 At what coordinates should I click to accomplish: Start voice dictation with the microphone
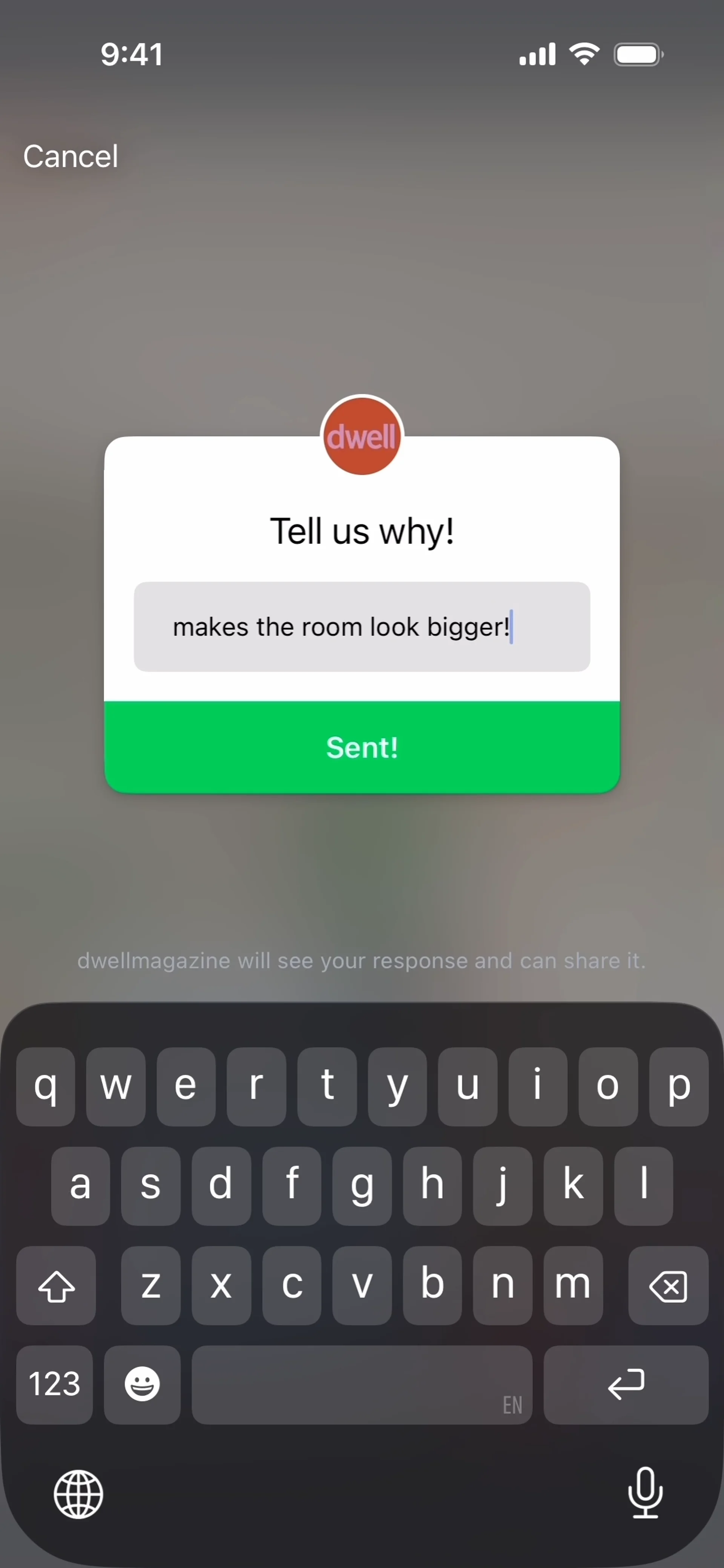pyautogui.click(x=645, y=1493)
